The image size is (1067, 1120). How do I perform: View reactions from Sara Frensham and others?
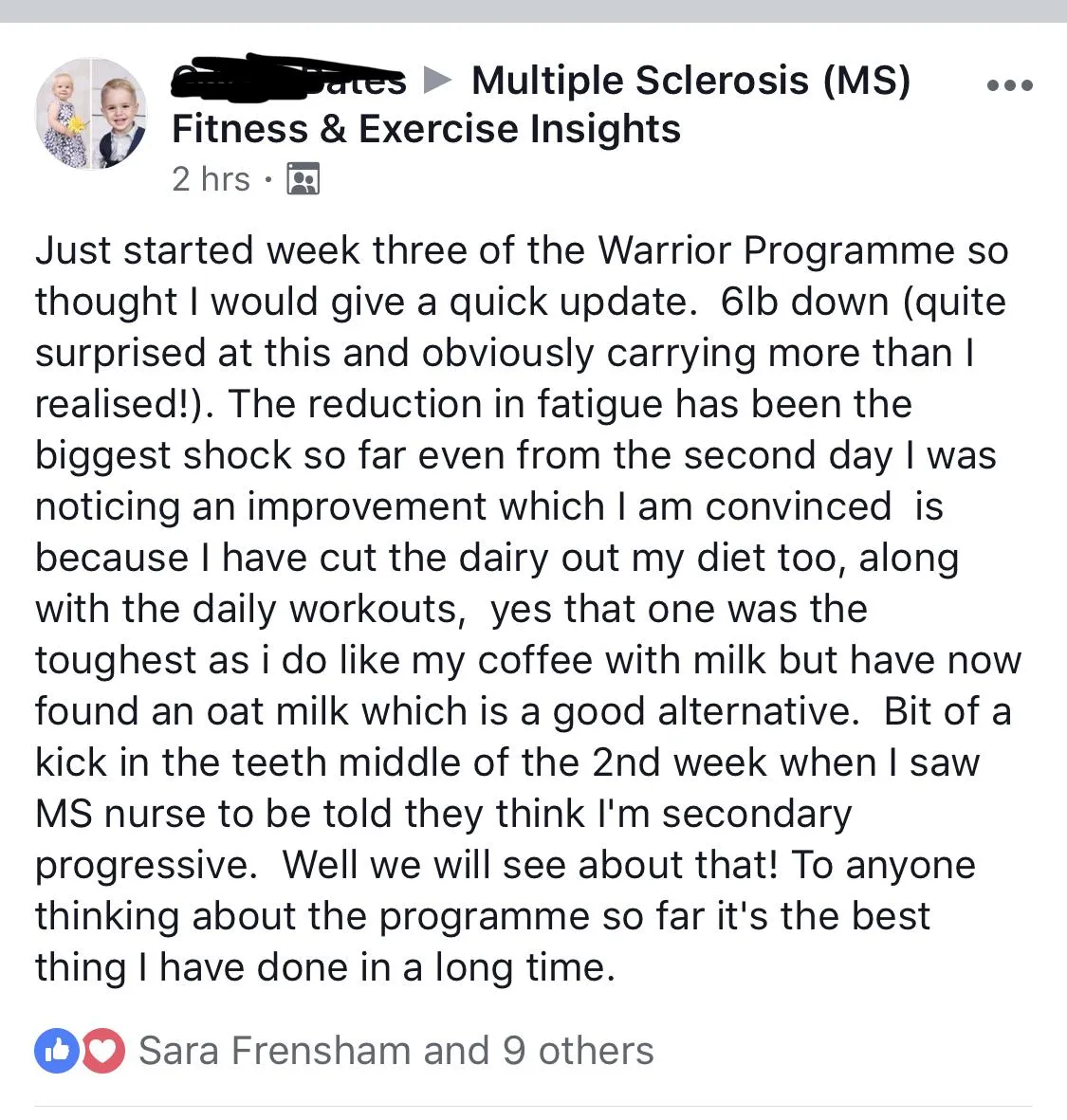pyautogui.click(x=396, y=1051)
